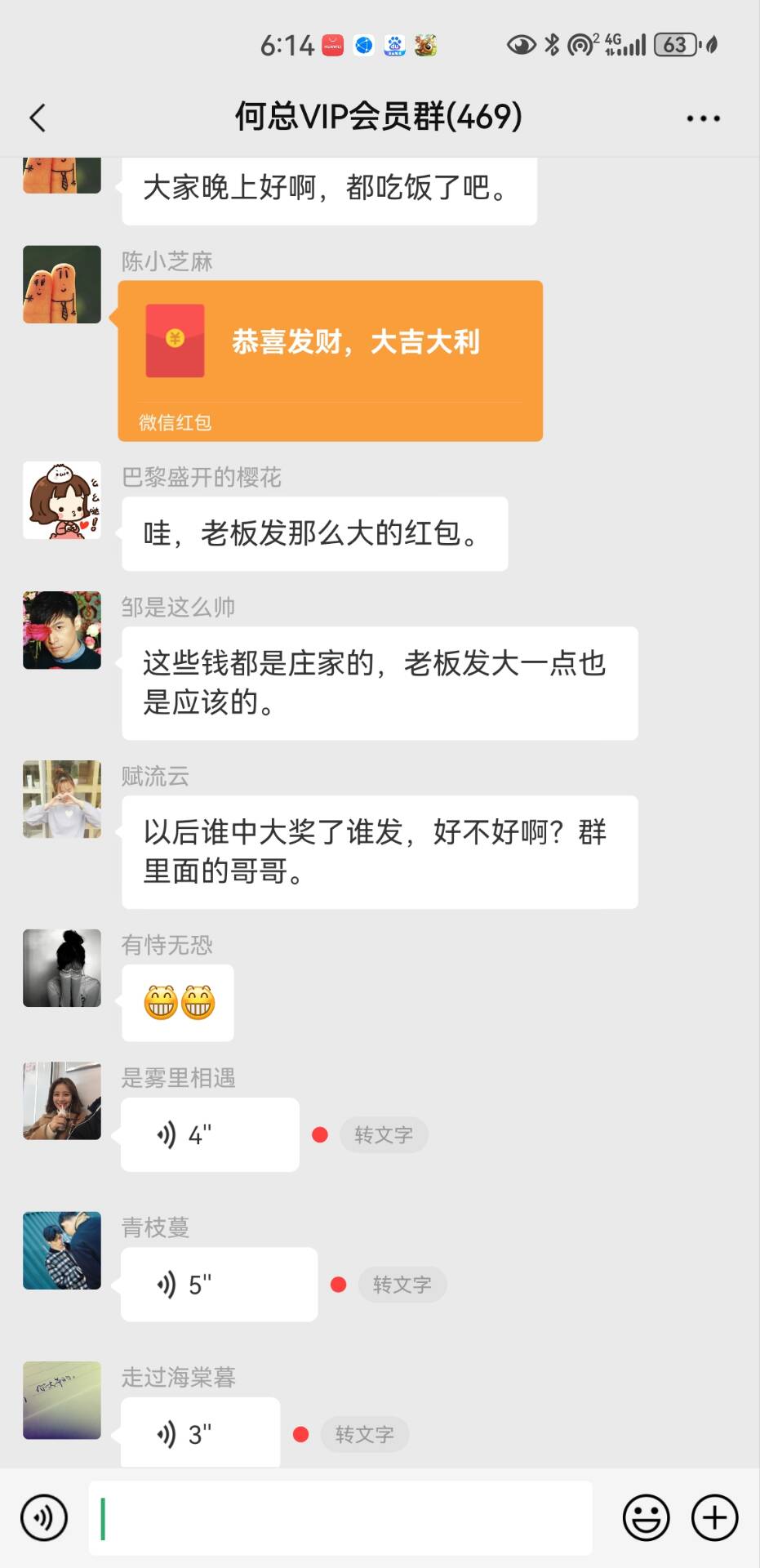The width and height of the screenshot is (760, 1568).
Task: Focus the message text field
Action: (x=340, y=1517)
